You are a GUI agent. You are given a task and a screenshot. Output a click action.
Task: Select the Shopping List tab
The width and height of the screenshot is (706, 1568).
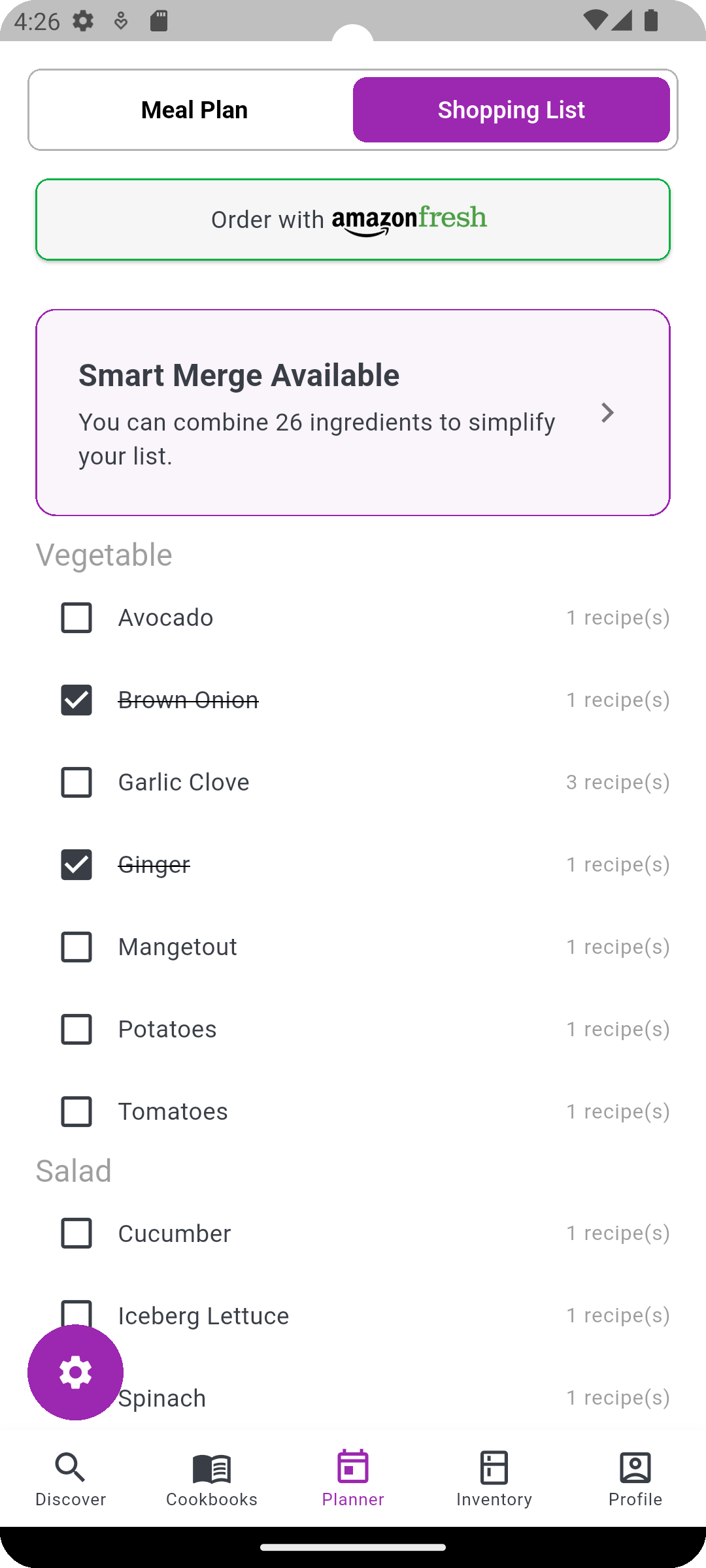(511, 109)
